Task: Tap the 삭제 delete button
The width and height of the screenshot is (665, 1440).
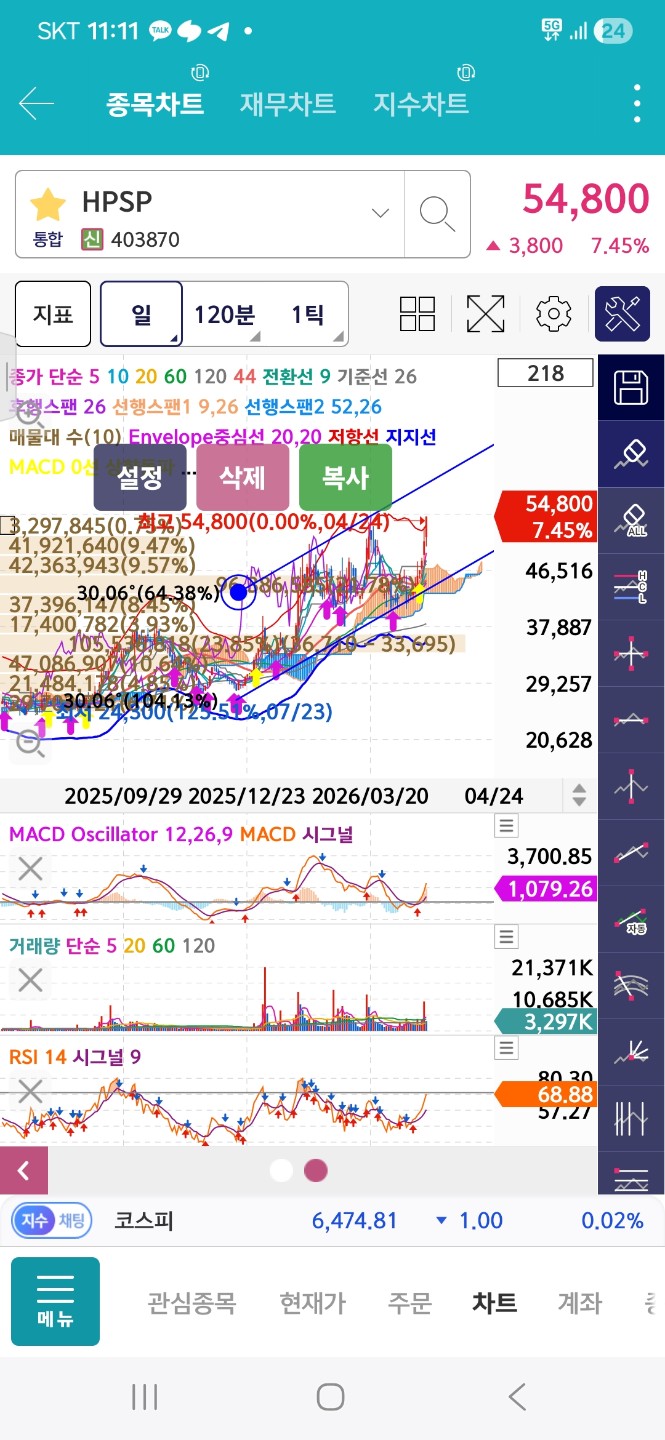Action: pyautogui.click(x=243, y=478)
